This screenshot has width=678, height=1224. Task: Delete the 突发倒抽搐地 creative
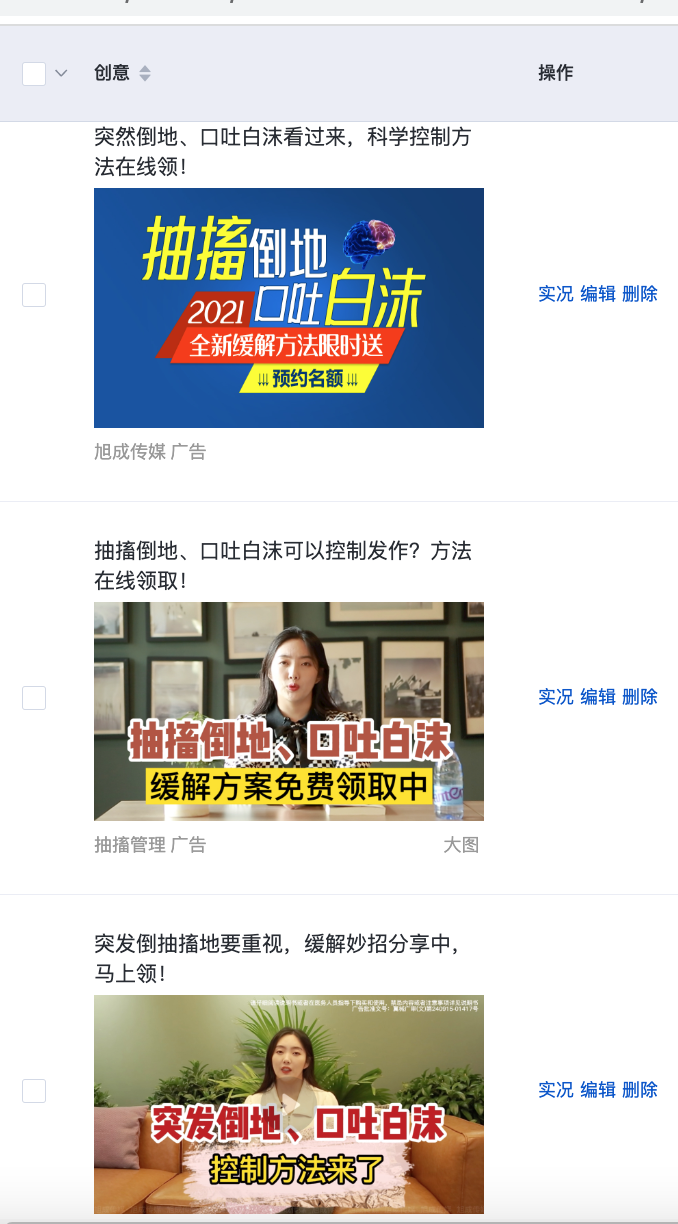(x=640, y=1090)
